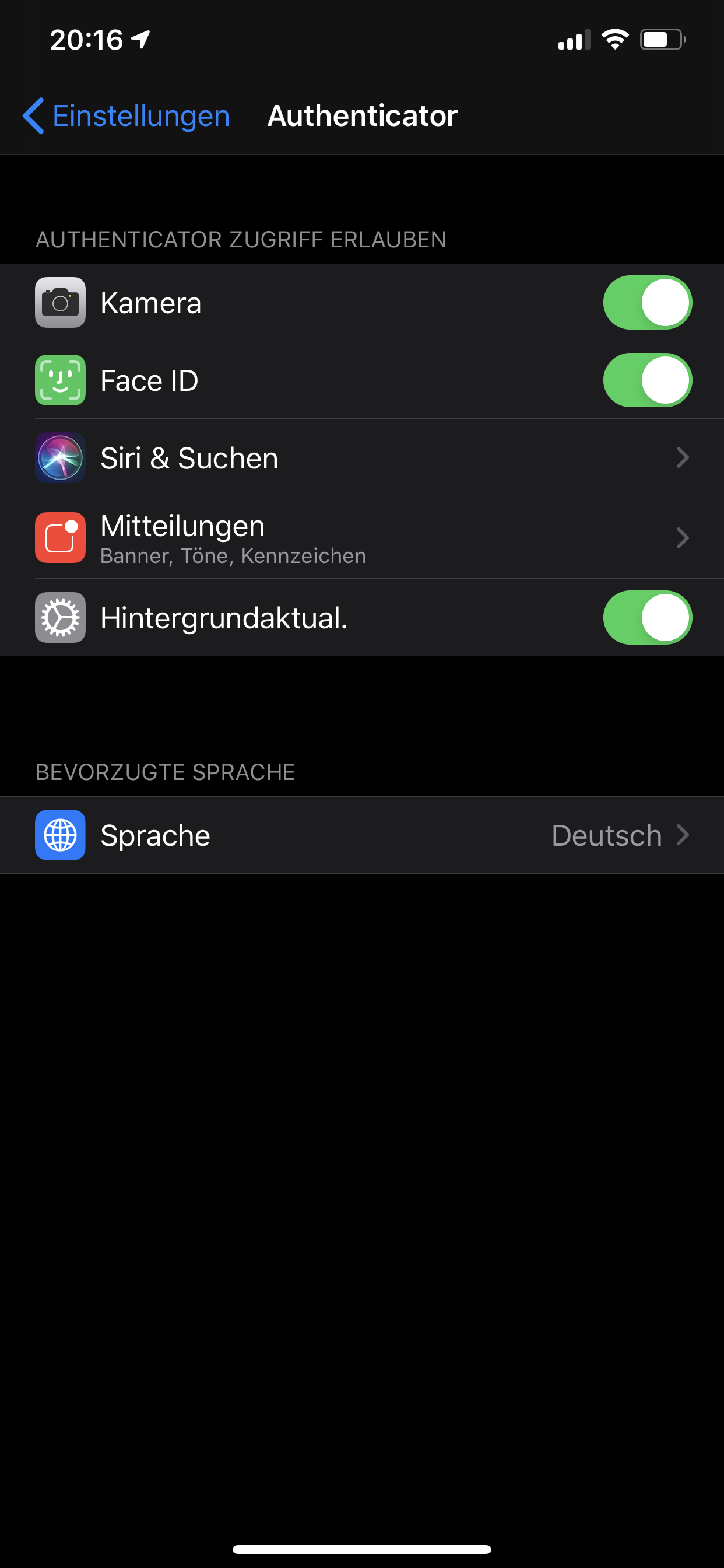Disable Kamera access toggle

[x=646, y=303]
